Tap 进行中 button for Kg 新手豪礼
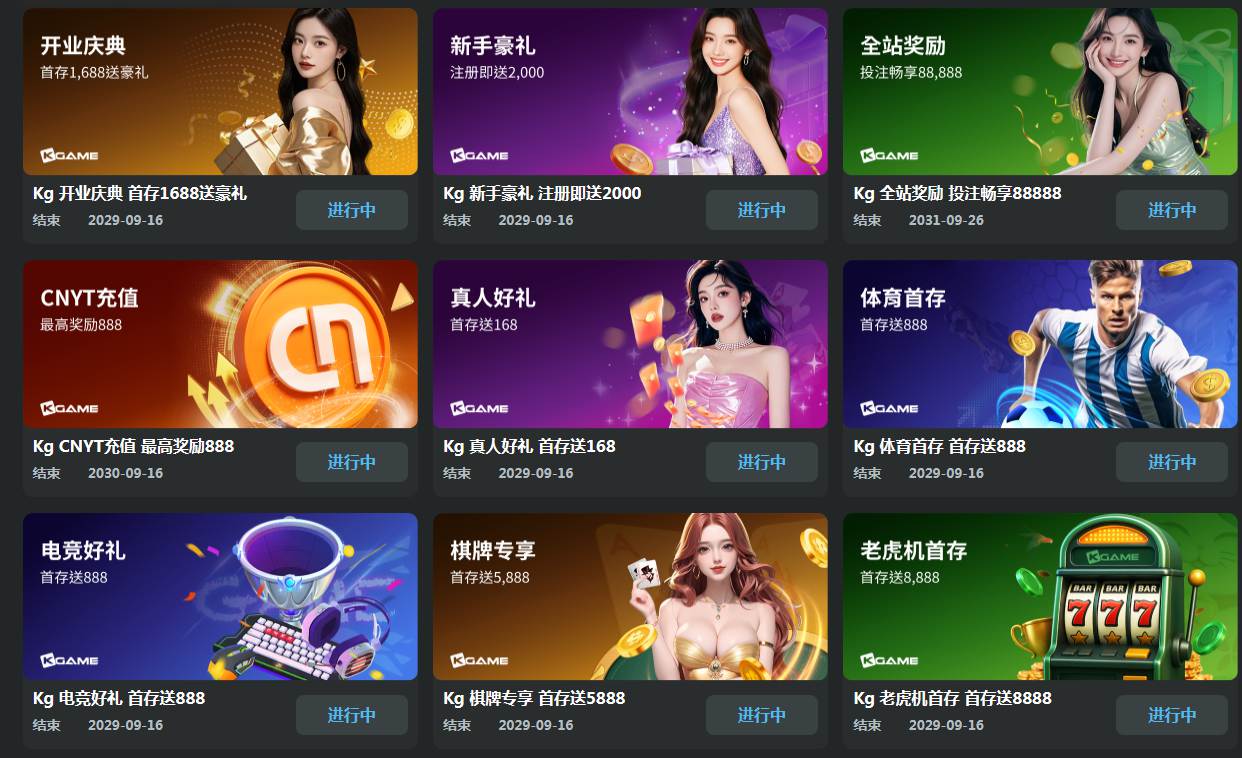1242x758 pixels. point(761,210)
